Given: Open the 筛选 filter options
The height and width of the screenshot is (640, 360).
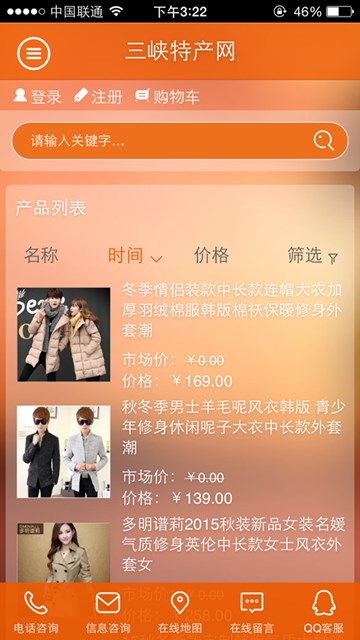Looking at the screenshot, I should pos(313,256).
